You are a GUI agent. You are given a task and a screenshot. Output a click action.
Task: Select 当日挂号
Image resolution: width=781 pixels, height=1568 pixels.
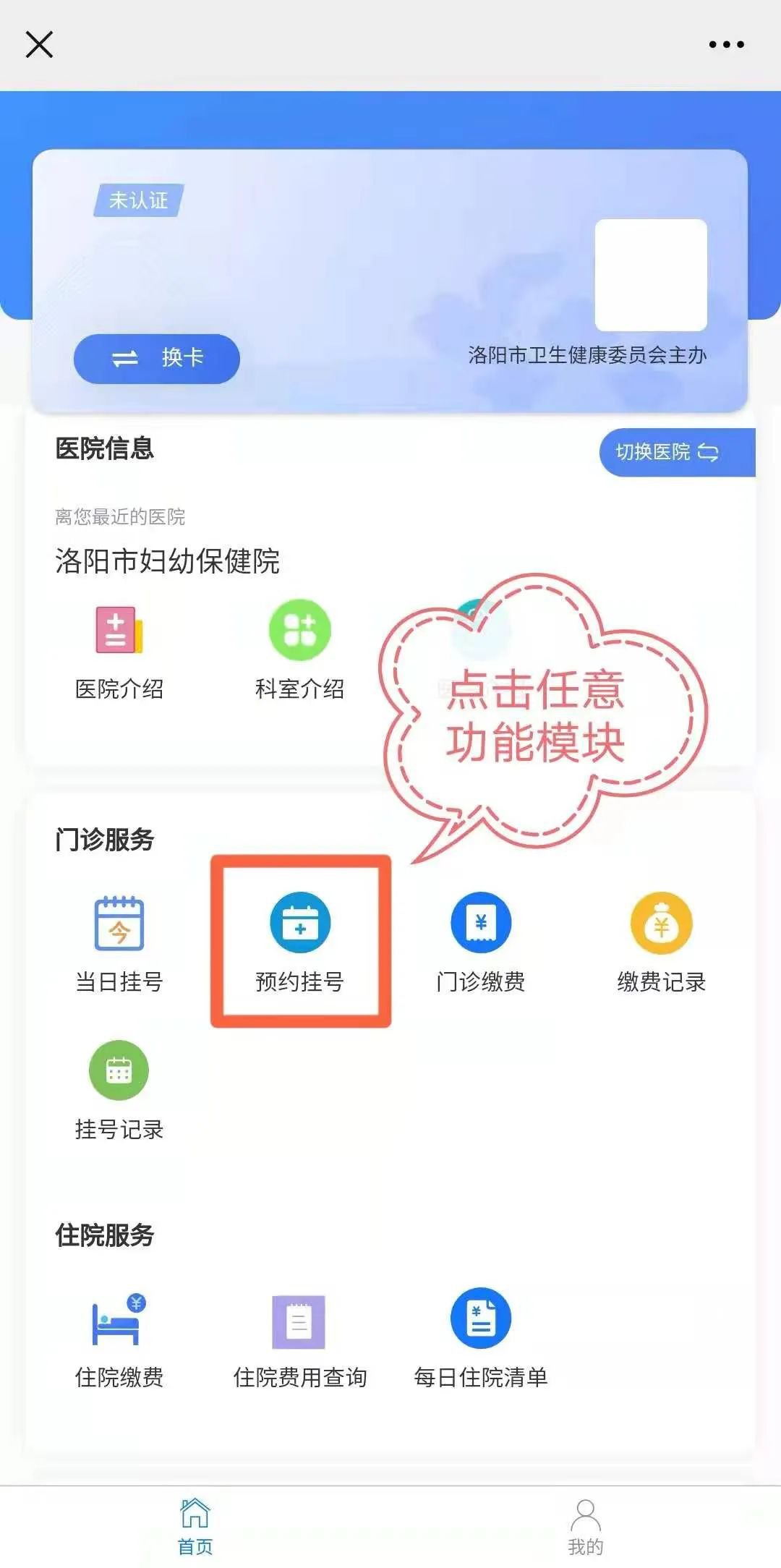click(119, 943)
